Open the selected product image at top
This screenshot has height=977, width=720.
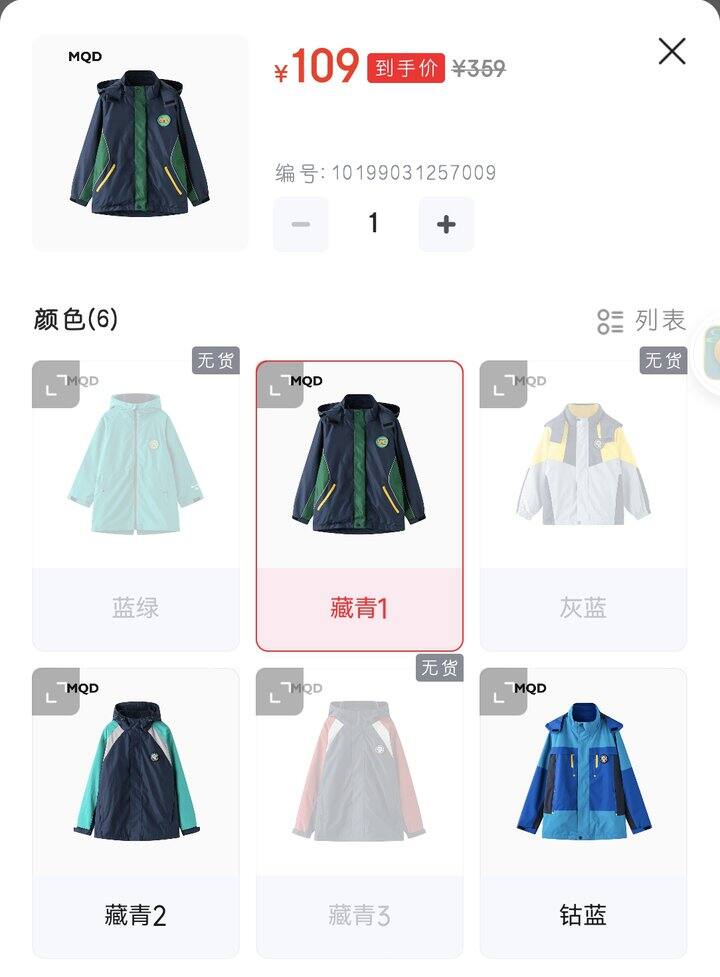[140, 143]
